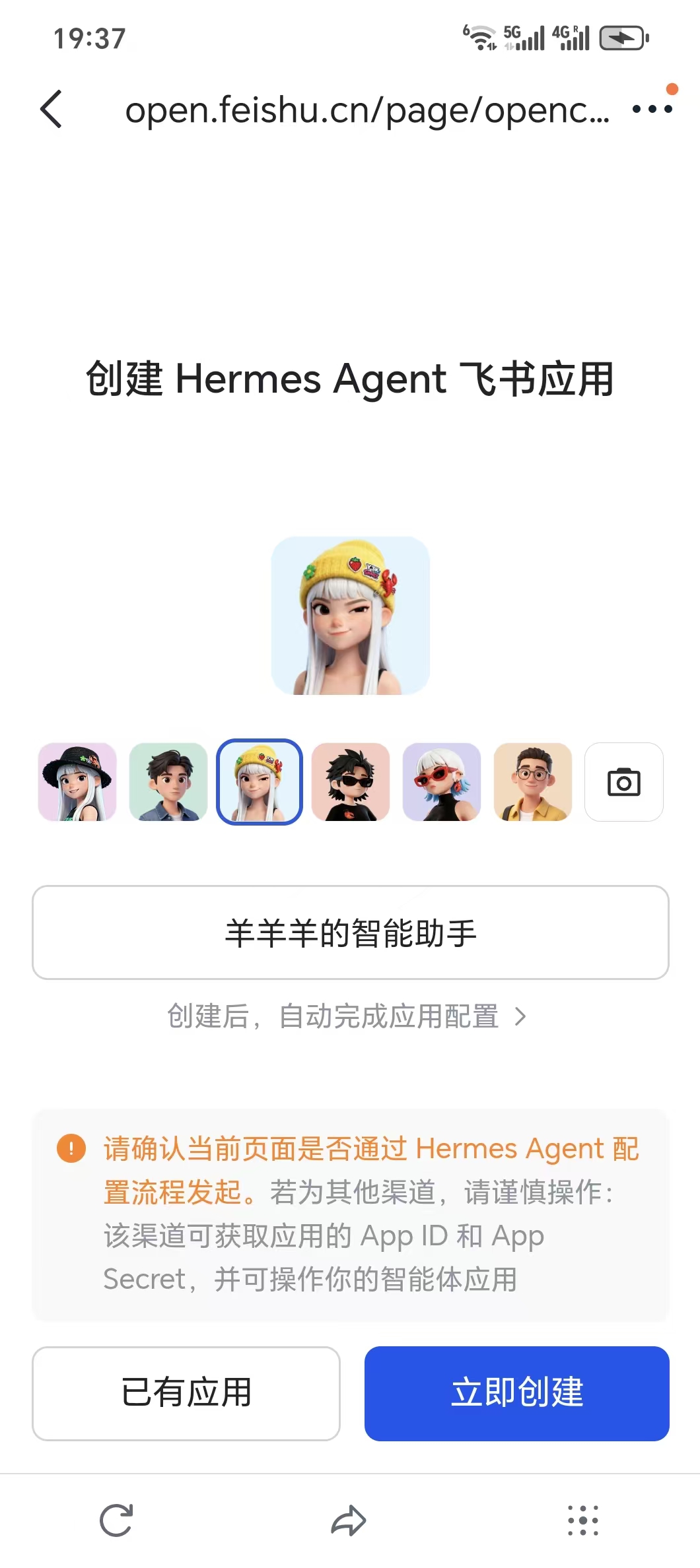This screenshot has width=700, height=1568.
Task: Edit the app name 羊羊羊的智能助手
Action: tap(350, 932)
